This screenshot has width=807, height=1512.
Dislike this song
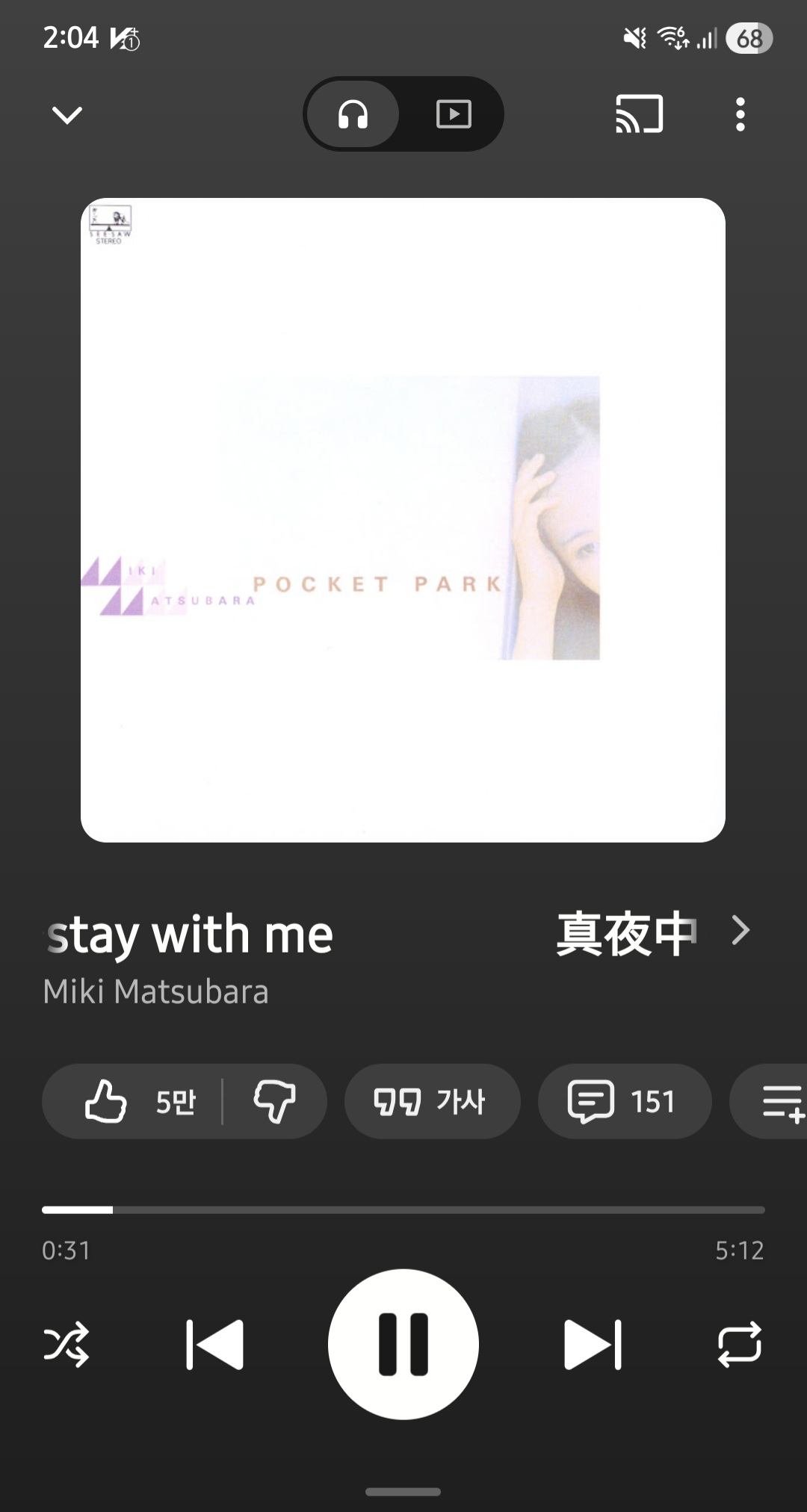pos(275,1101)
